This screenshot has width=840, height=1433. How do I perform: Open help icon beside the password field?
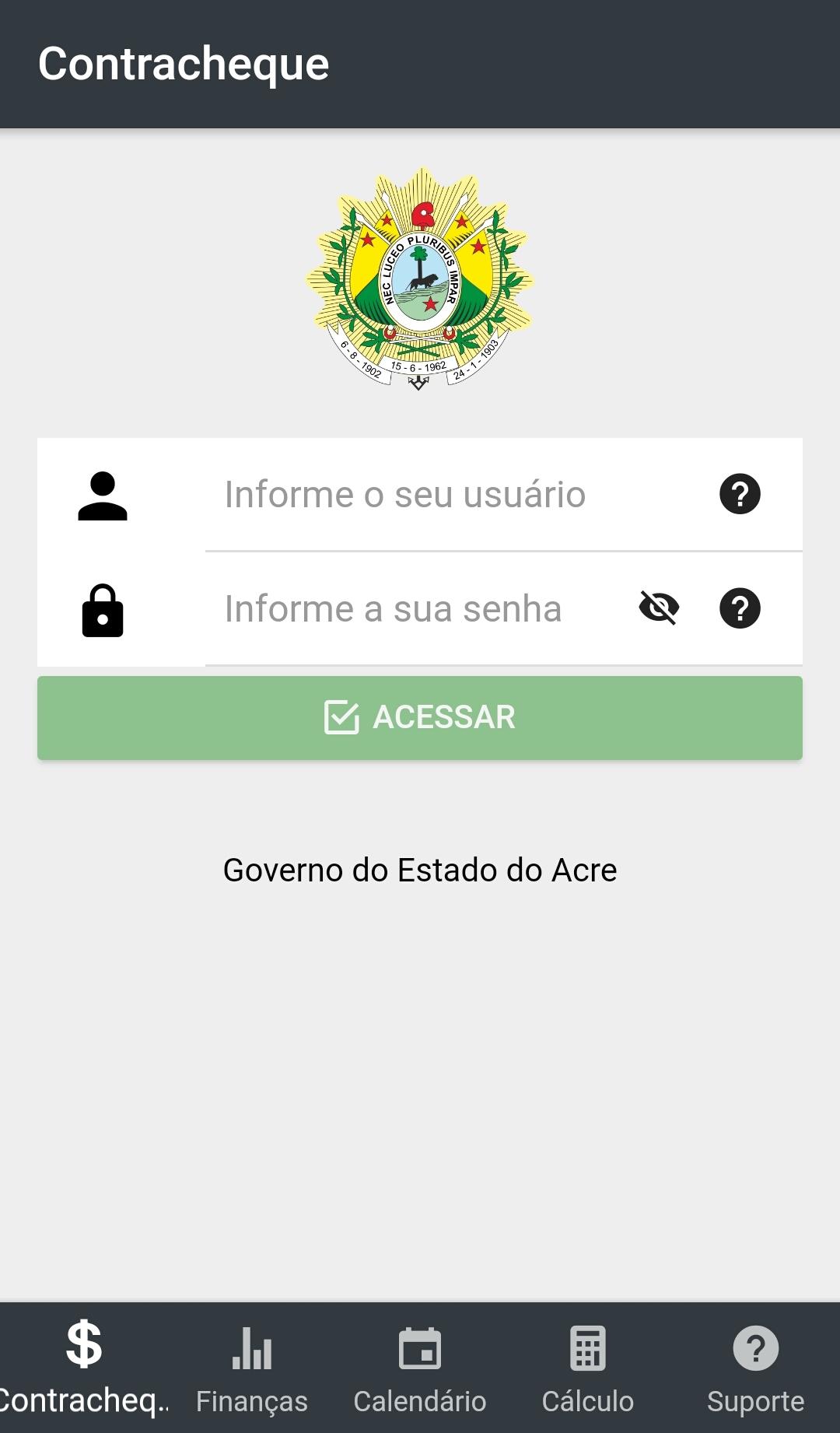(740, 608)
